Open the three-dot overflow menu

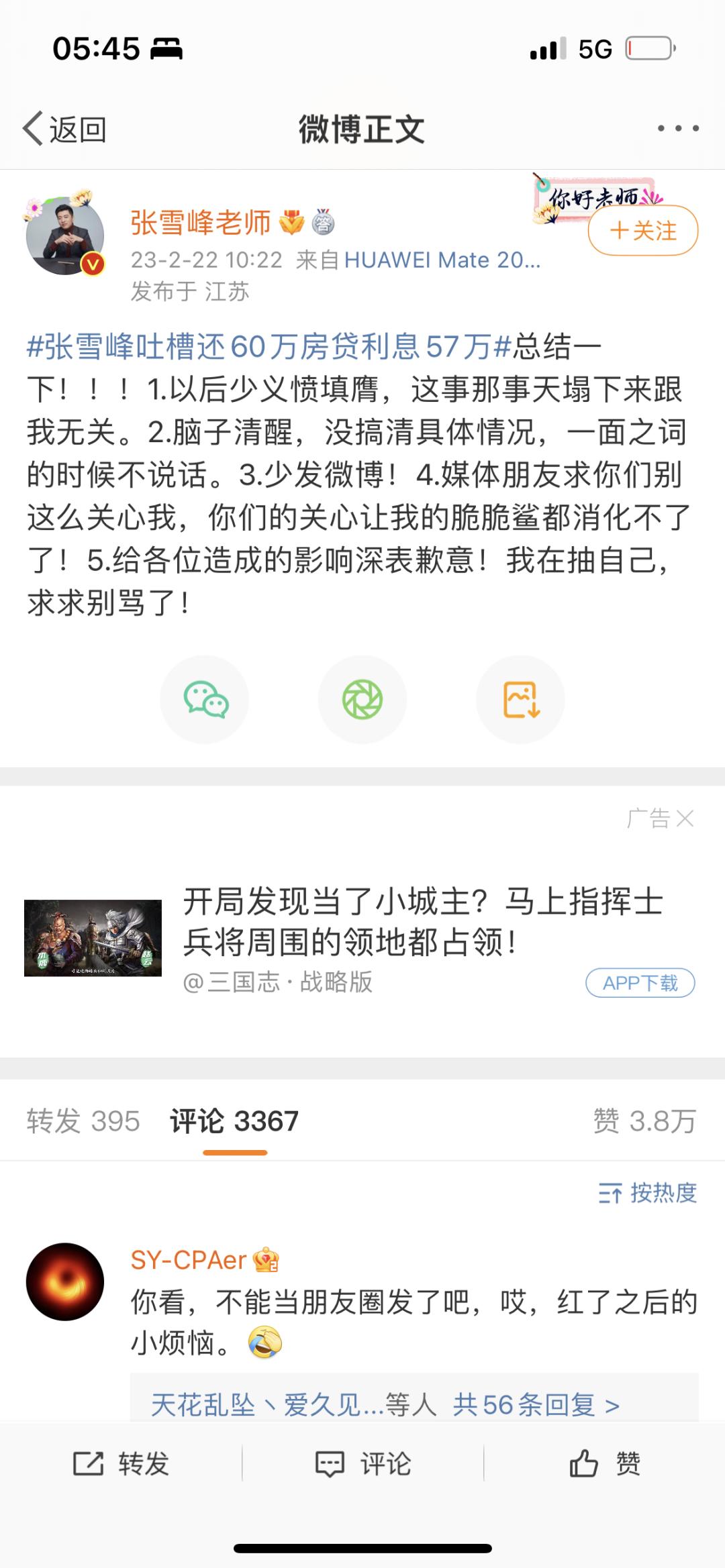(x=678, y=128)
